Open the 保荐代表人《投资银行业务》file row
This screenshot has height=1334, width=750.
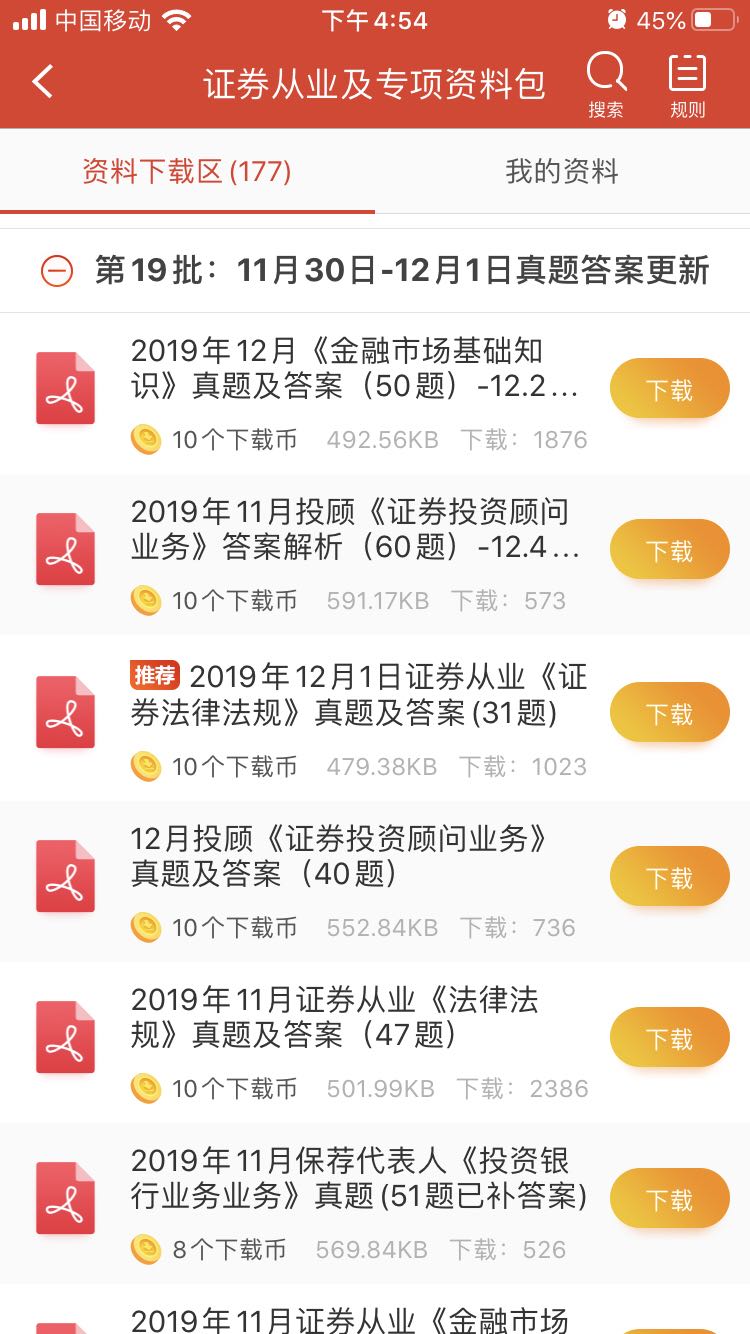(340, 1179)
